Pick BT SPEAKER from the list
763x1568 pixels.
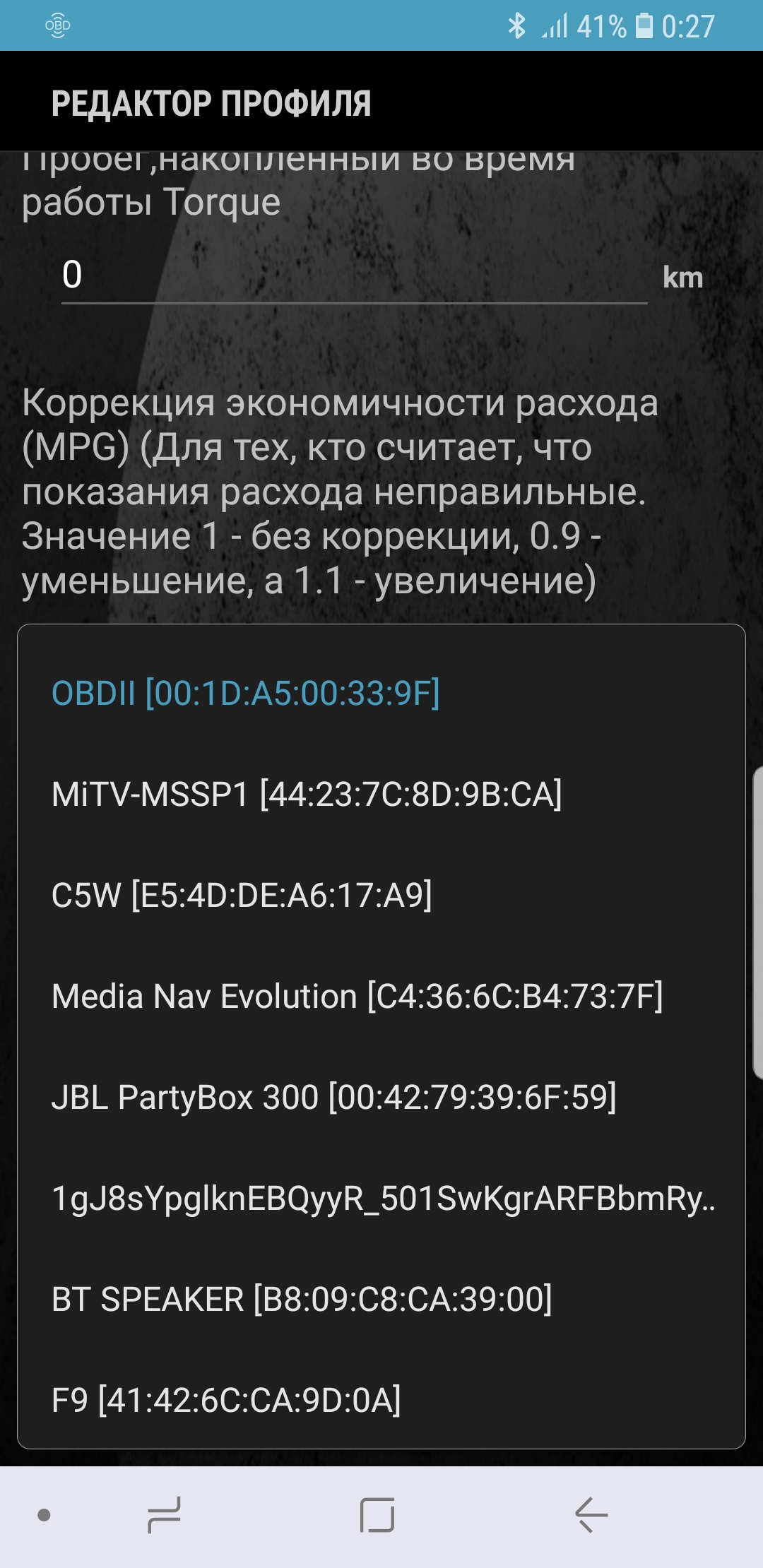[x=381, y=1299]
